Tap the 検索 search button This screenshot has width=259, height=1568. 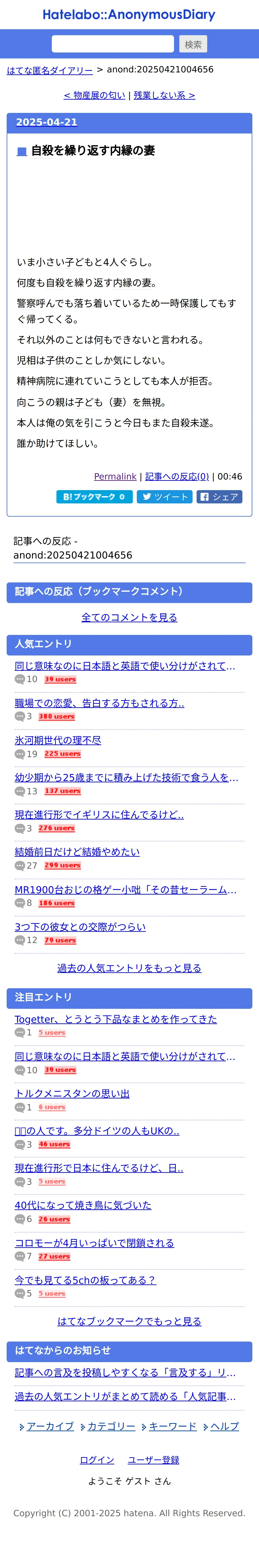[193, 44]
